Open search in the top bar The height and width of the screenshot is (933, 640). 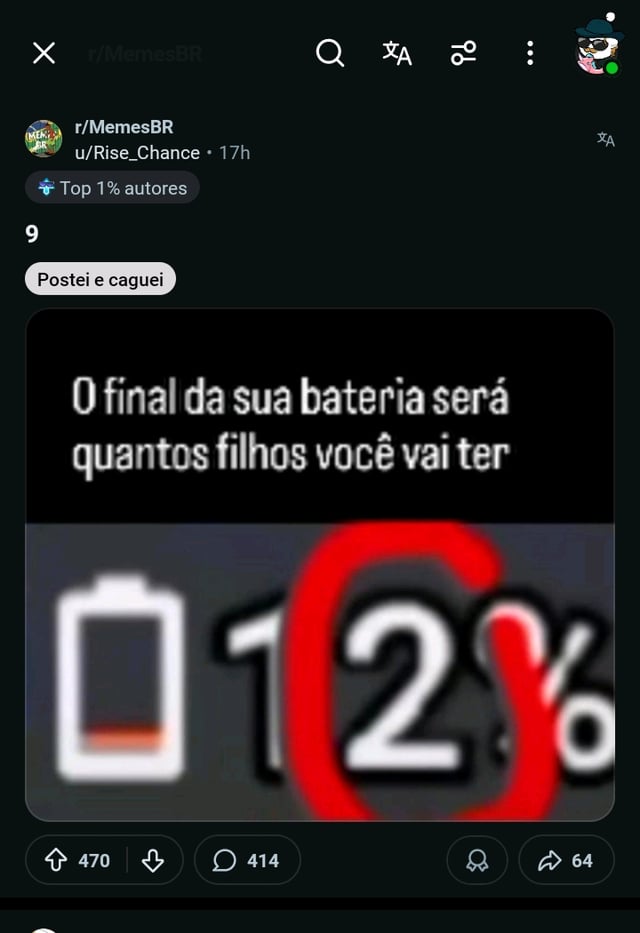tap(329, 53)
